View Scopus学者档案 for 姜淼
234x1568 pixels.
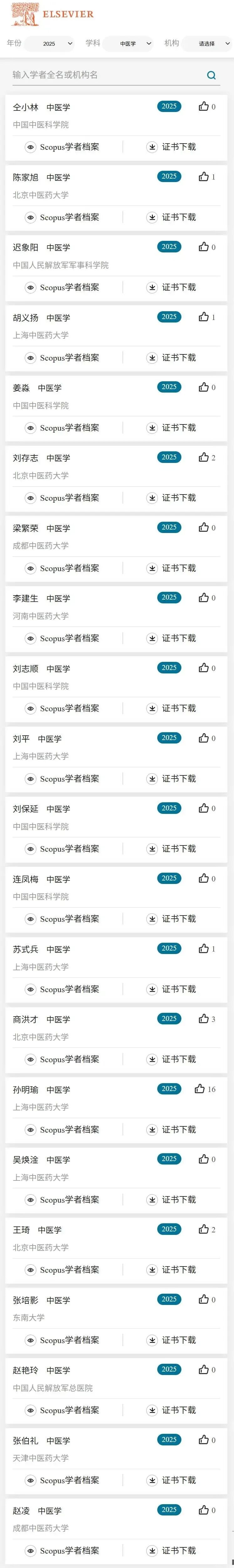62,428
